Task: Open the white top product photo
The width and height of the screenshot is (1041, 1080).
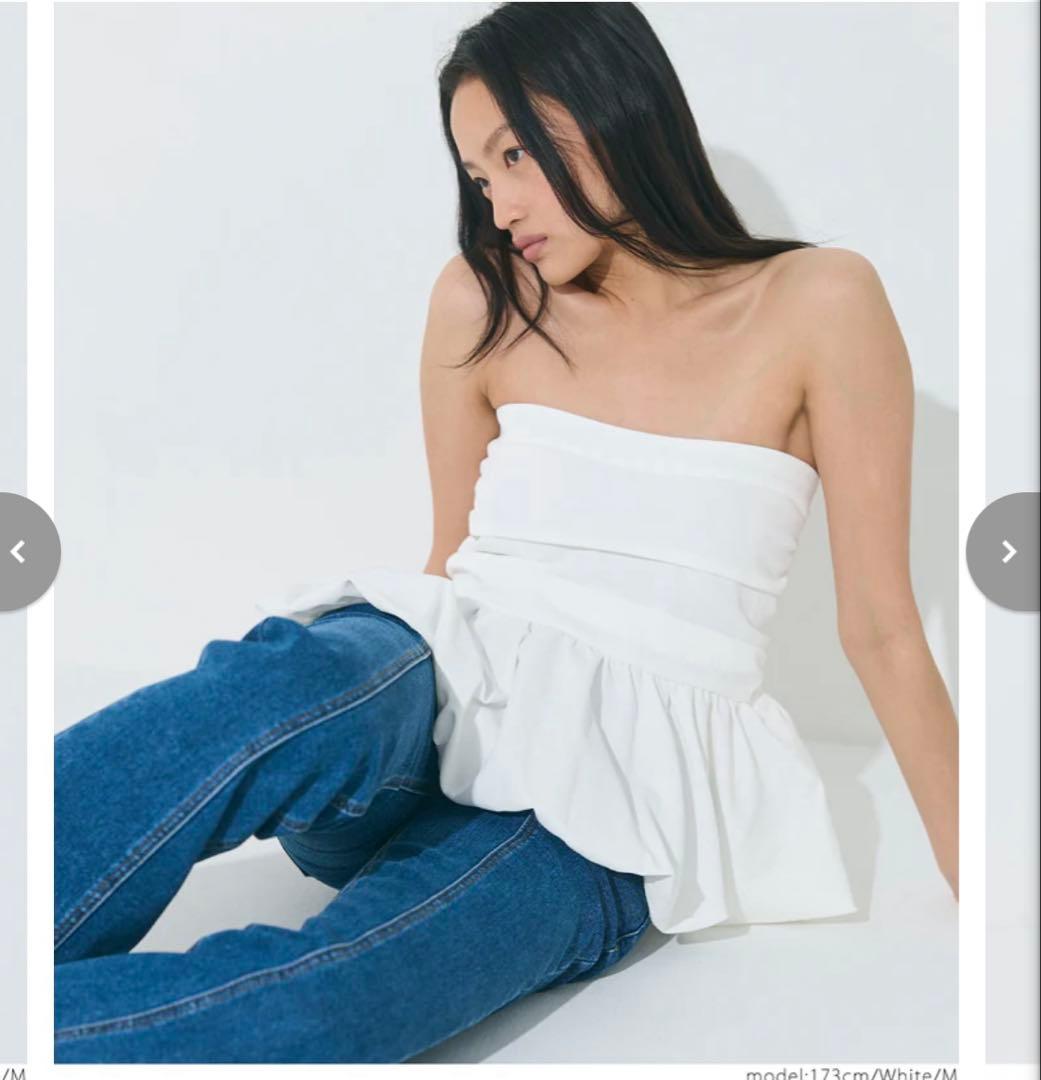Action: pyautogui.click(x=506, y=532)
